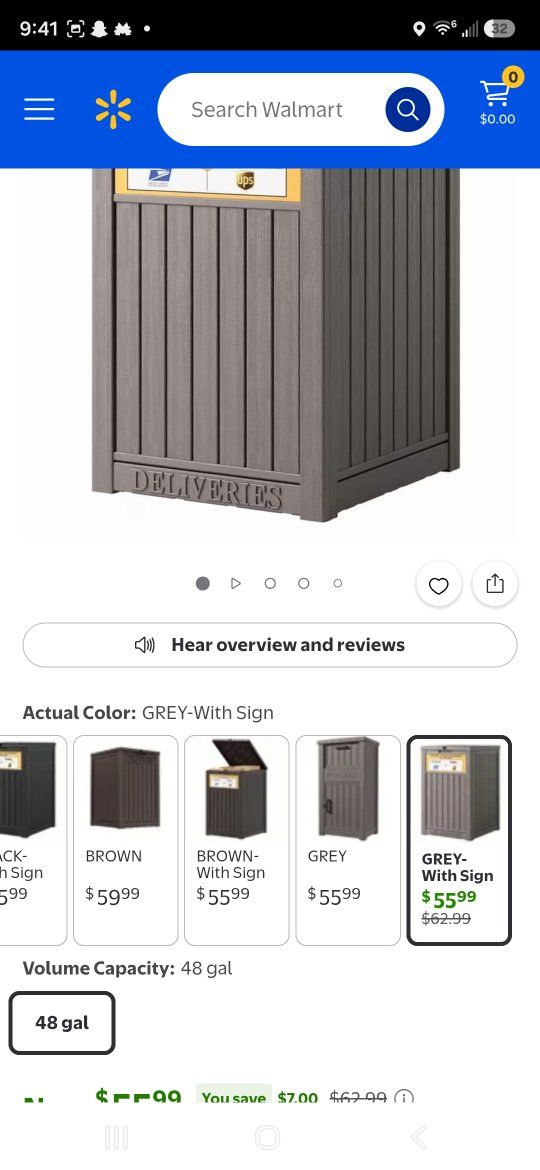
Task: Choose the GREY color option
Action: click(348, 840)
